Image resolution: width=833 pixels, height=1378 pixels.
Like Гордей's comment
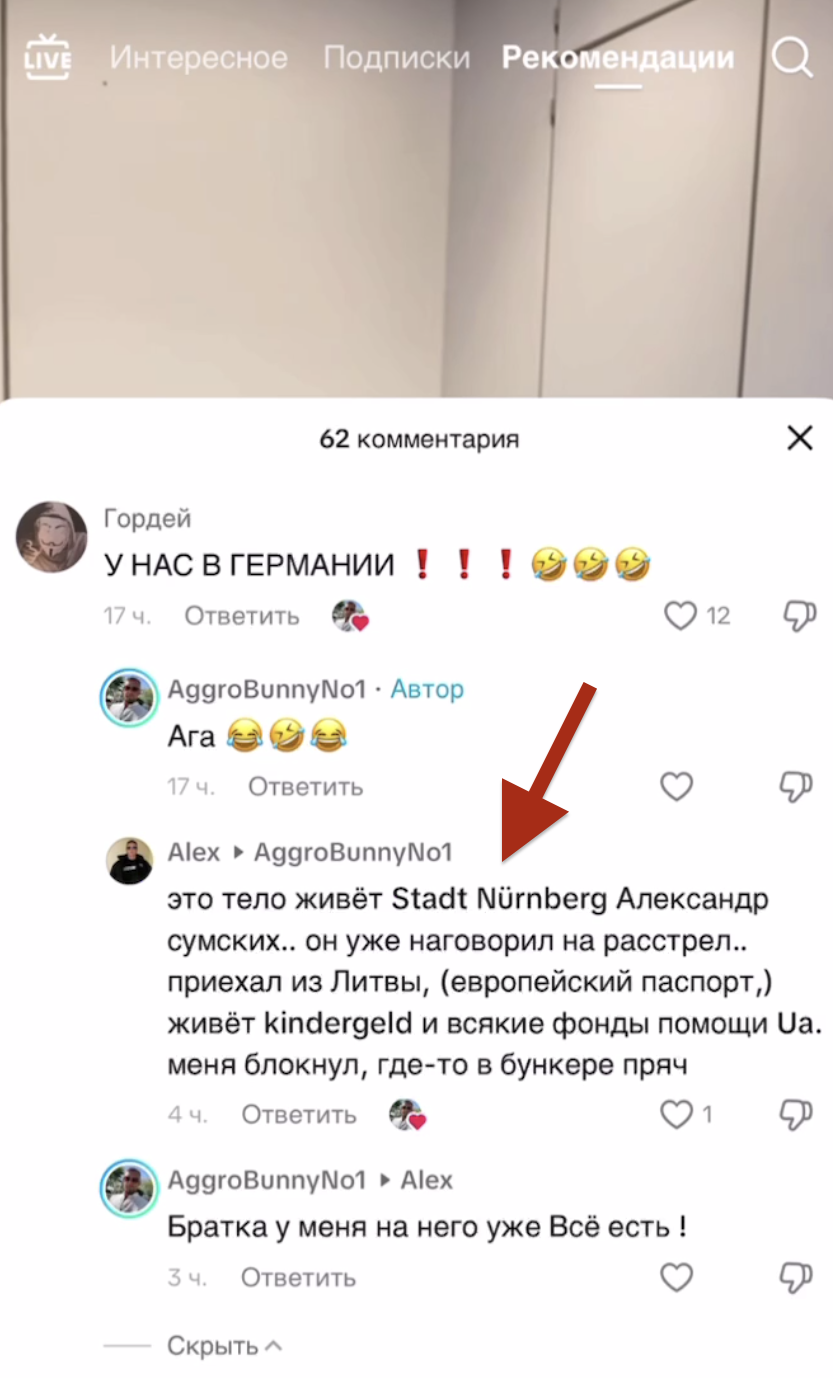(x=680, y=616)
